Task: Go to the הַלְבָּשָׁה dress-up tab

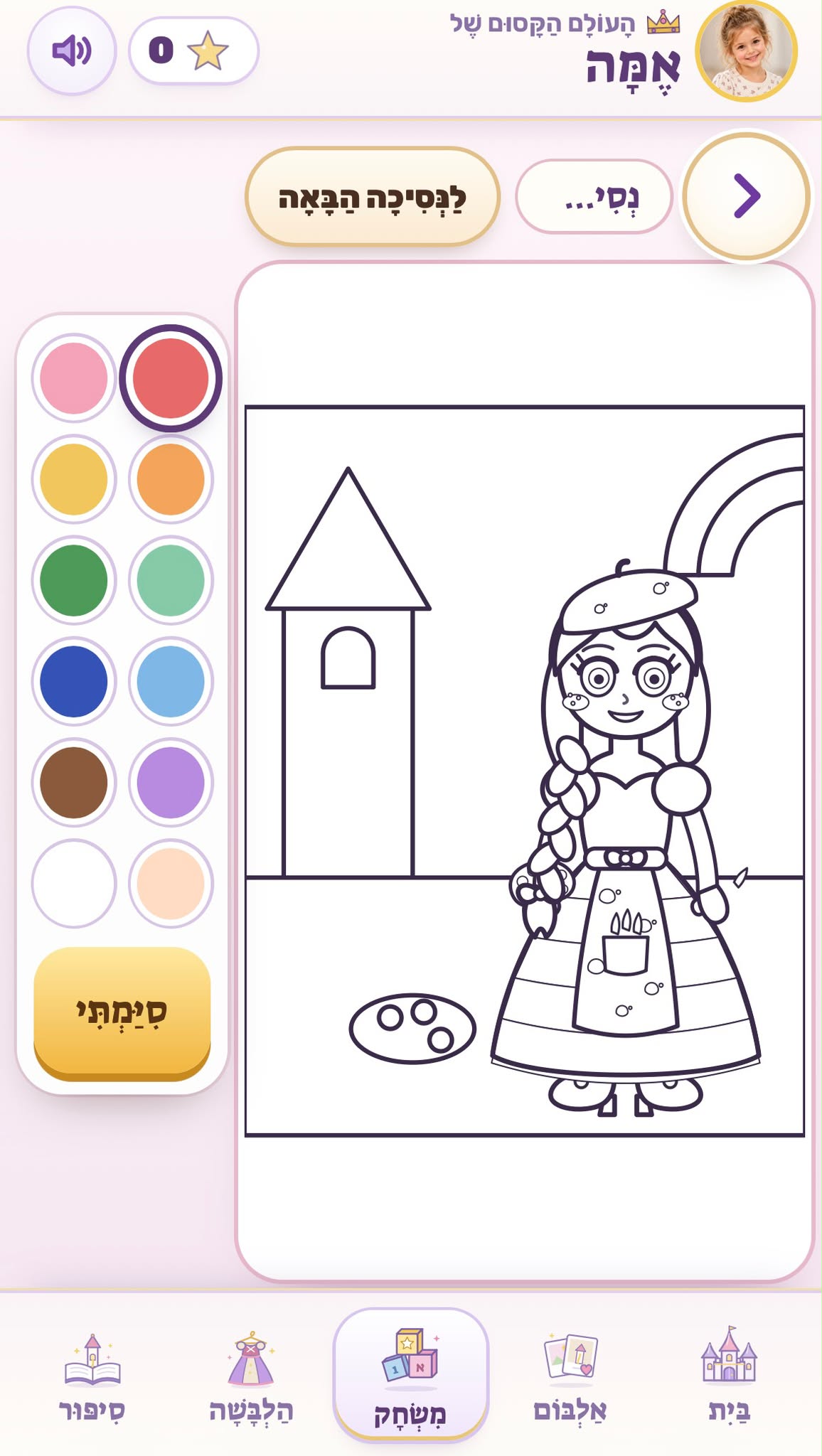Action: pyautogui.click(x=251, y=1374)
